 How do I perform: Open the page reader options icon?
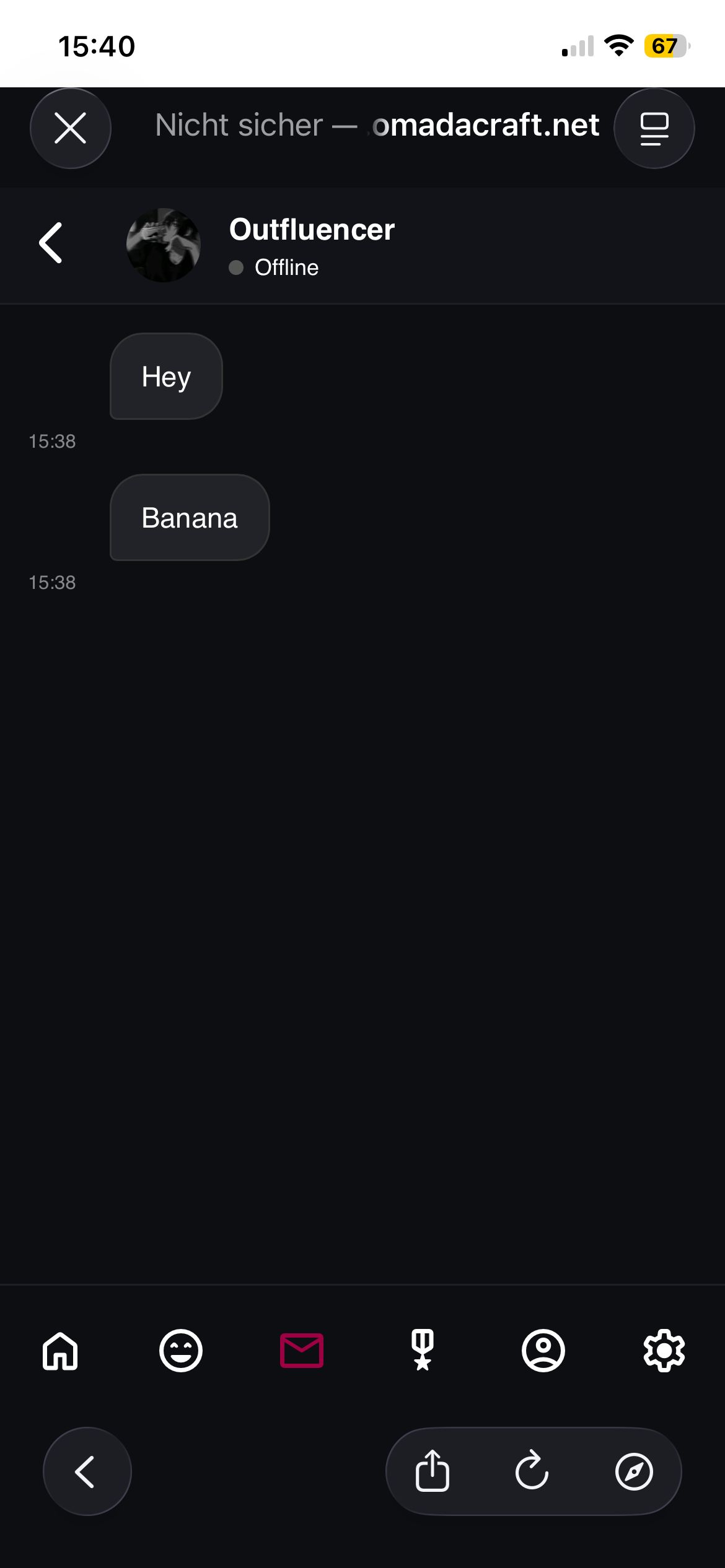654,128
